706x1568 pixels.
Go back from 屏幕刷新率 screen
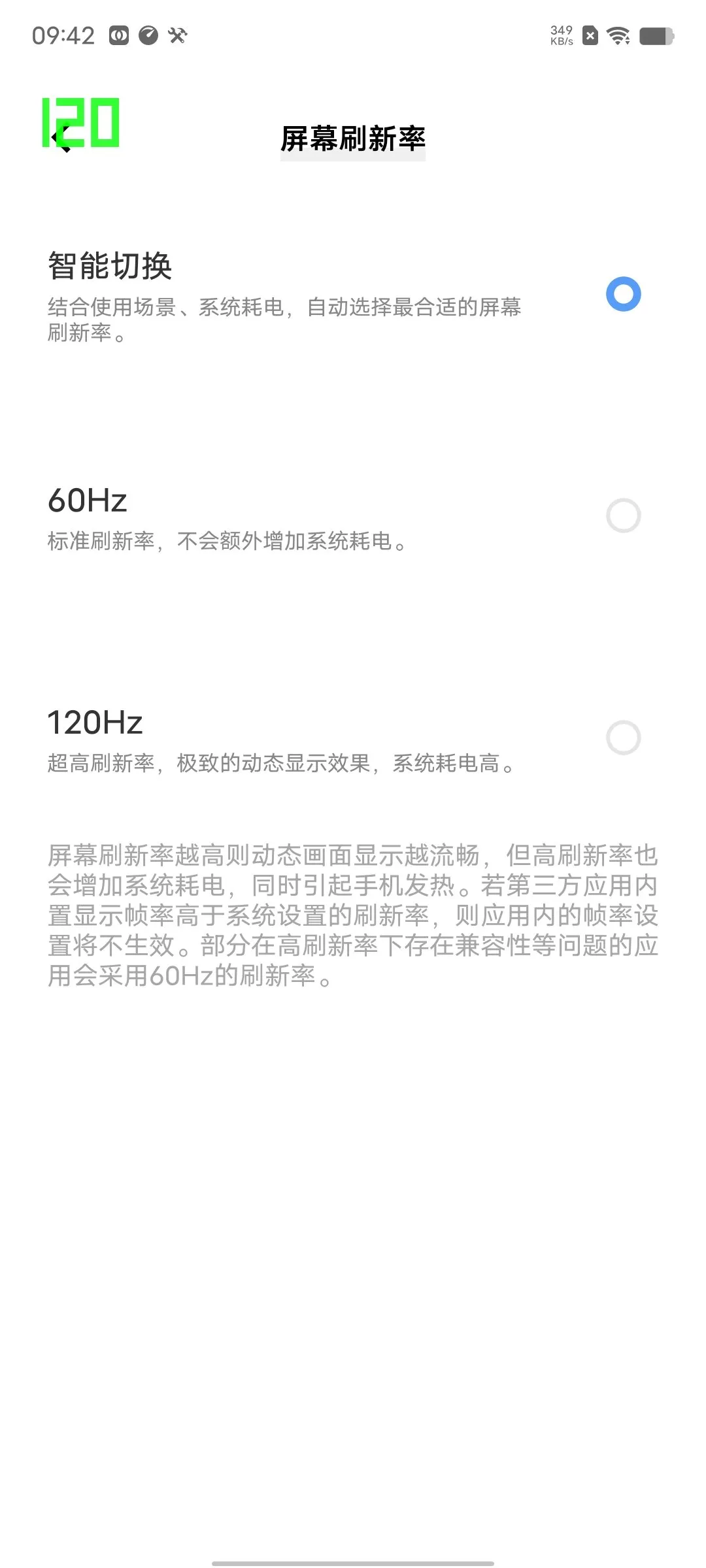[x=63, y=139]
